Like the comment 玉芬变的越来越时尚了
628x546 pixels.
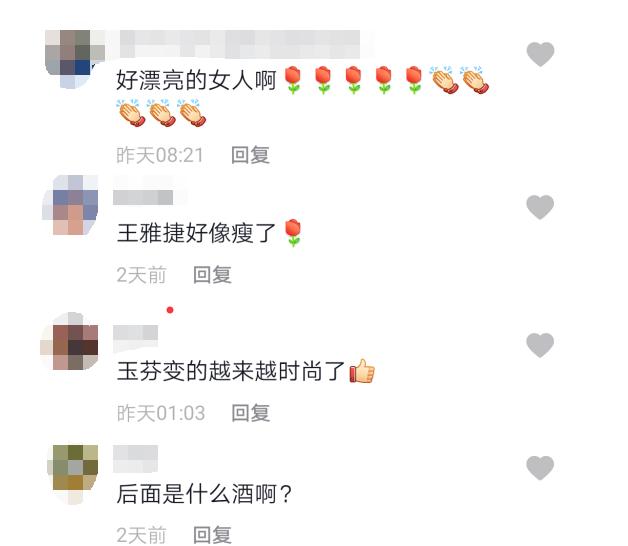click(x=540, y=345)
